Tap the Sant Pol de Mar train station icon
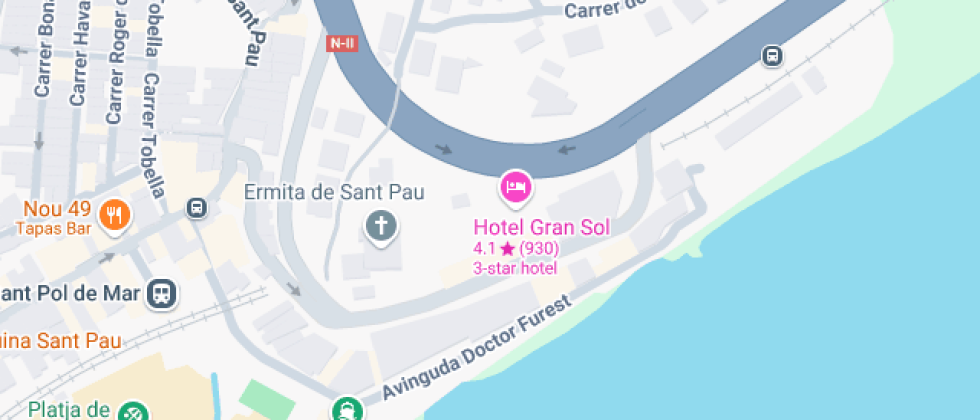 (162, 294)
